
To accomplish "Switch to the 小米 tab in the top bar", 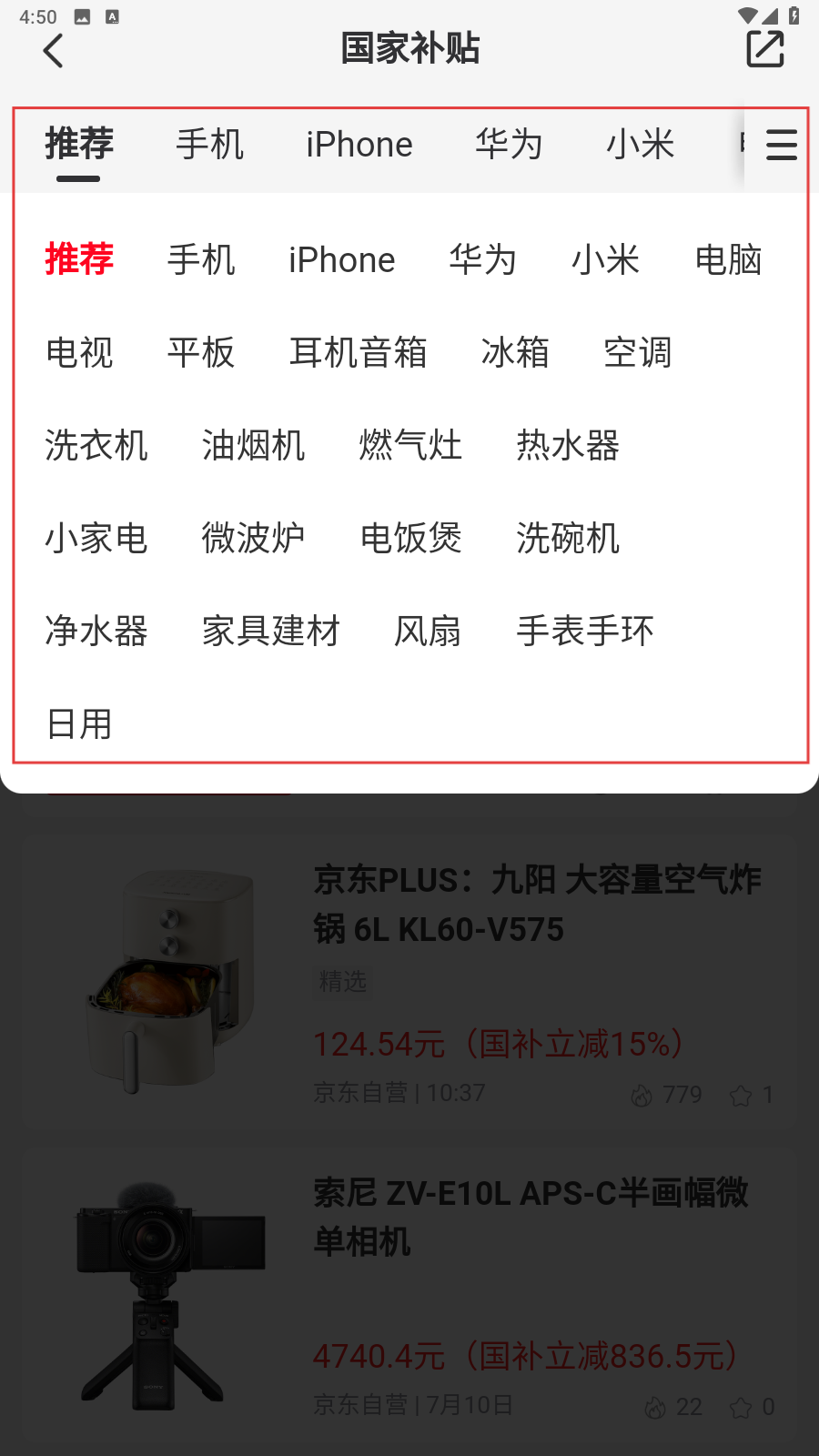I will [640, 145].
